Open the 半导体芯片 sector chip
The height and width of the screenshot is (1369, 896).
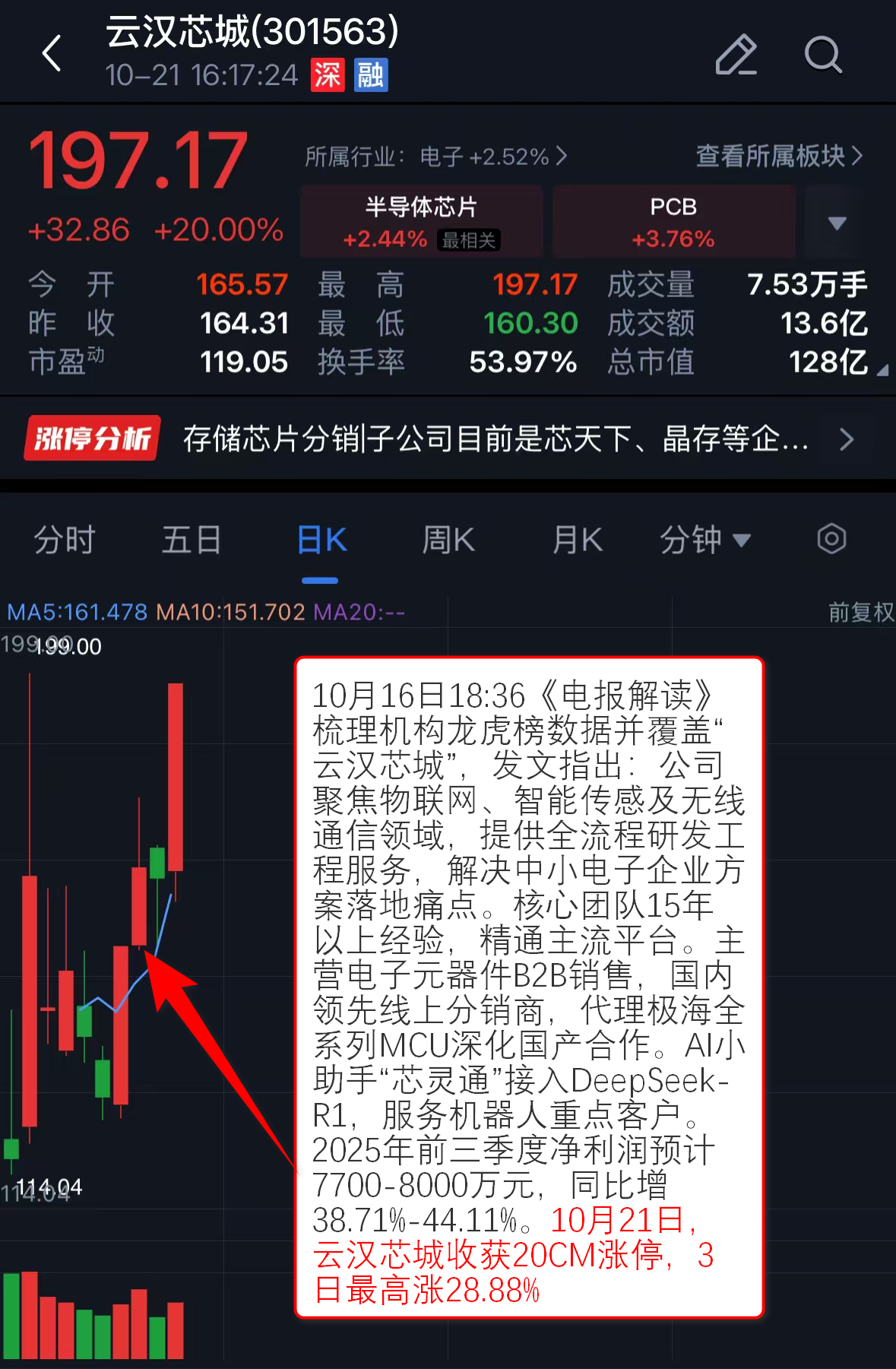(x=422, y=222)
